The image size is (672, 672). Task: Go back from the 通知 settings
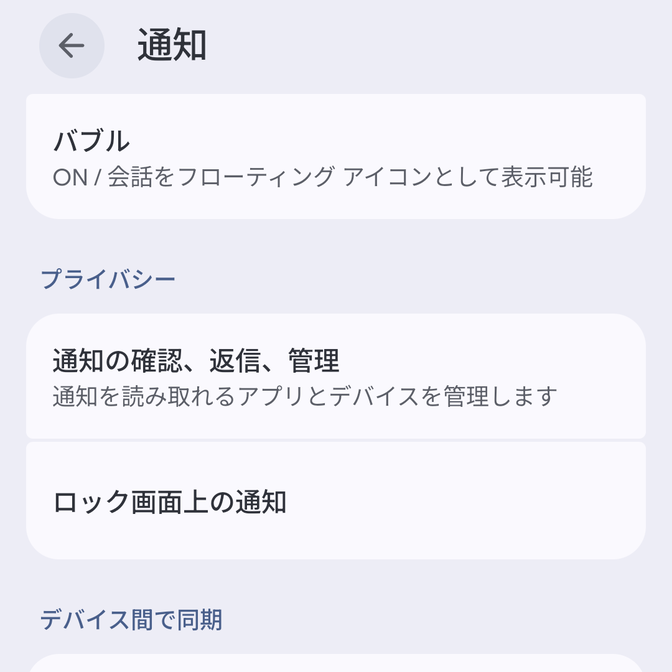[71, 46]
